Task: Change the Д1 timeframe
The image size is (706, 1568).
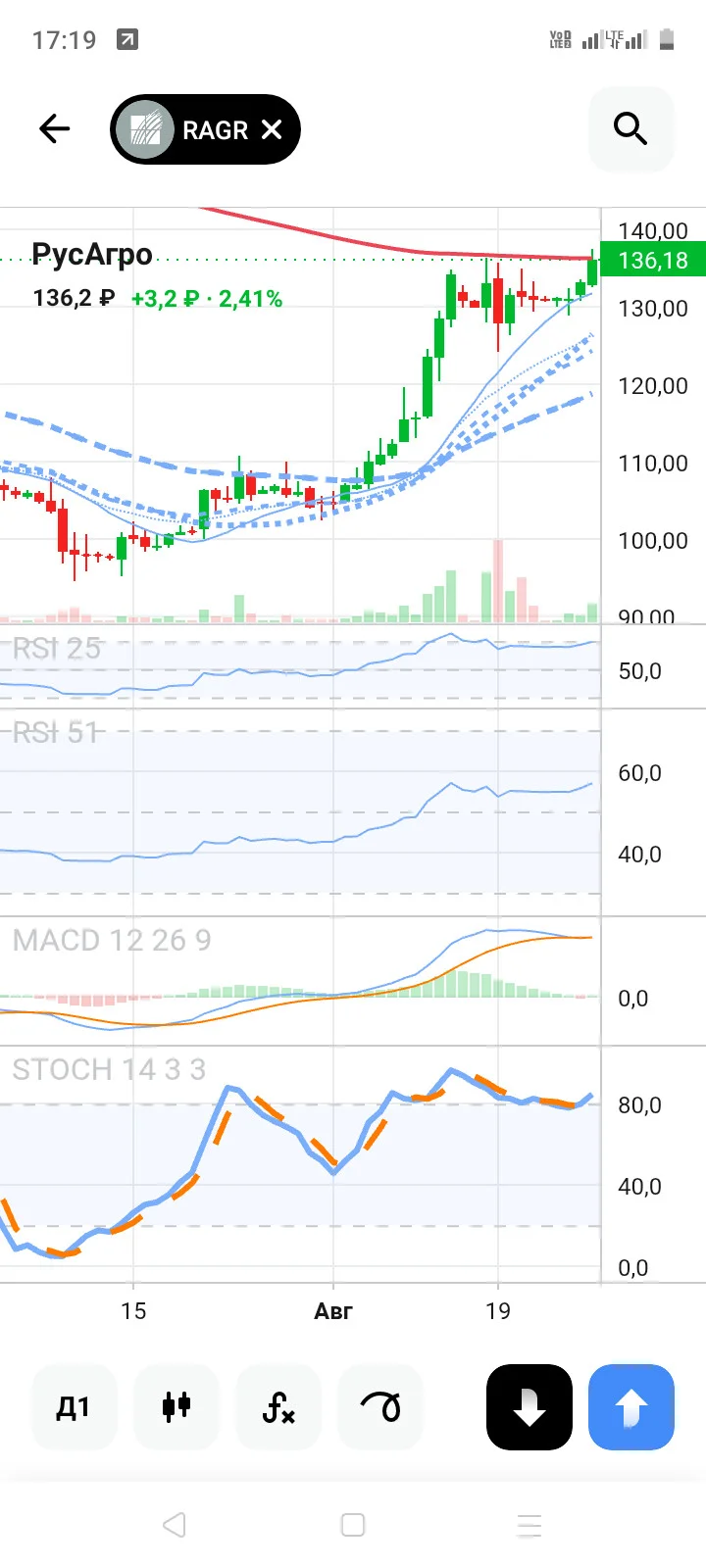Action: tap(74, 1407)
